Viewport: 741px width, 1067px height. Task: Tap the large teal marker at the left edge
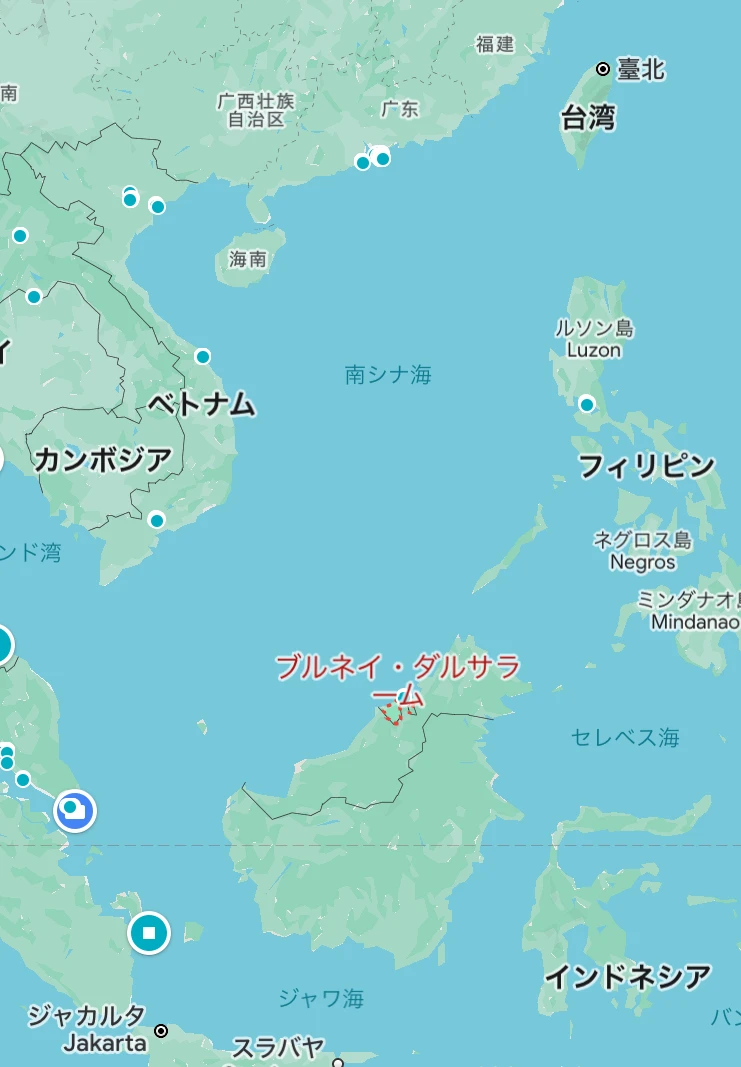pyautogui.click(x=3, y=645)
